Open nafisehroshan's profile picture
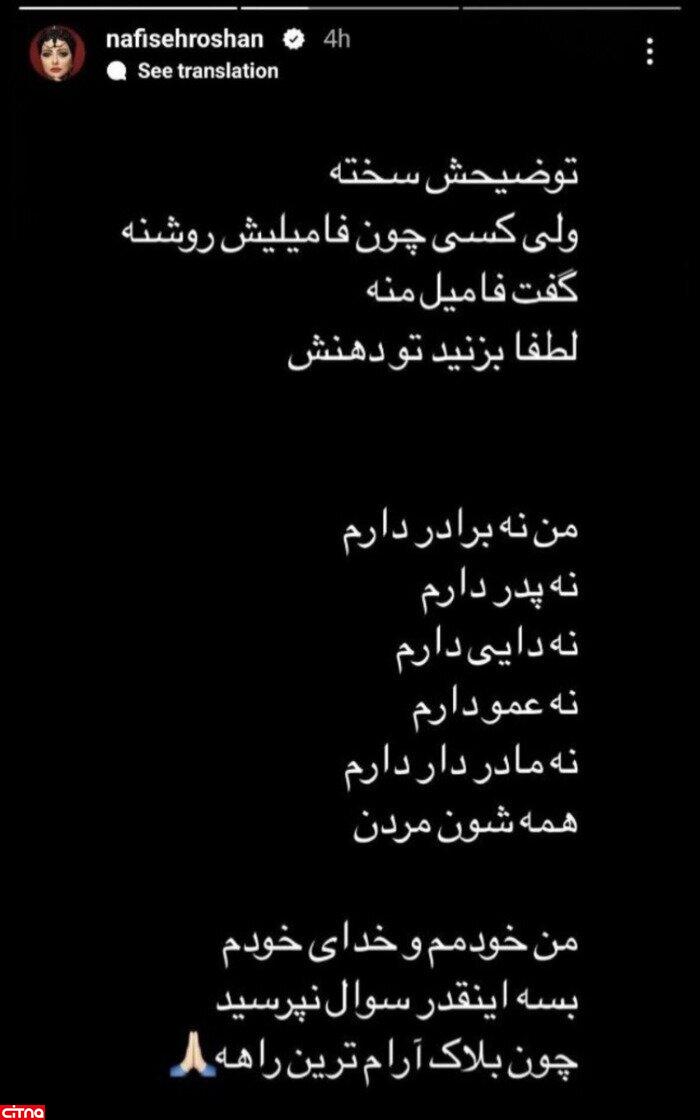This screenshot has width=700, height=1120. [x=58, y=54]
